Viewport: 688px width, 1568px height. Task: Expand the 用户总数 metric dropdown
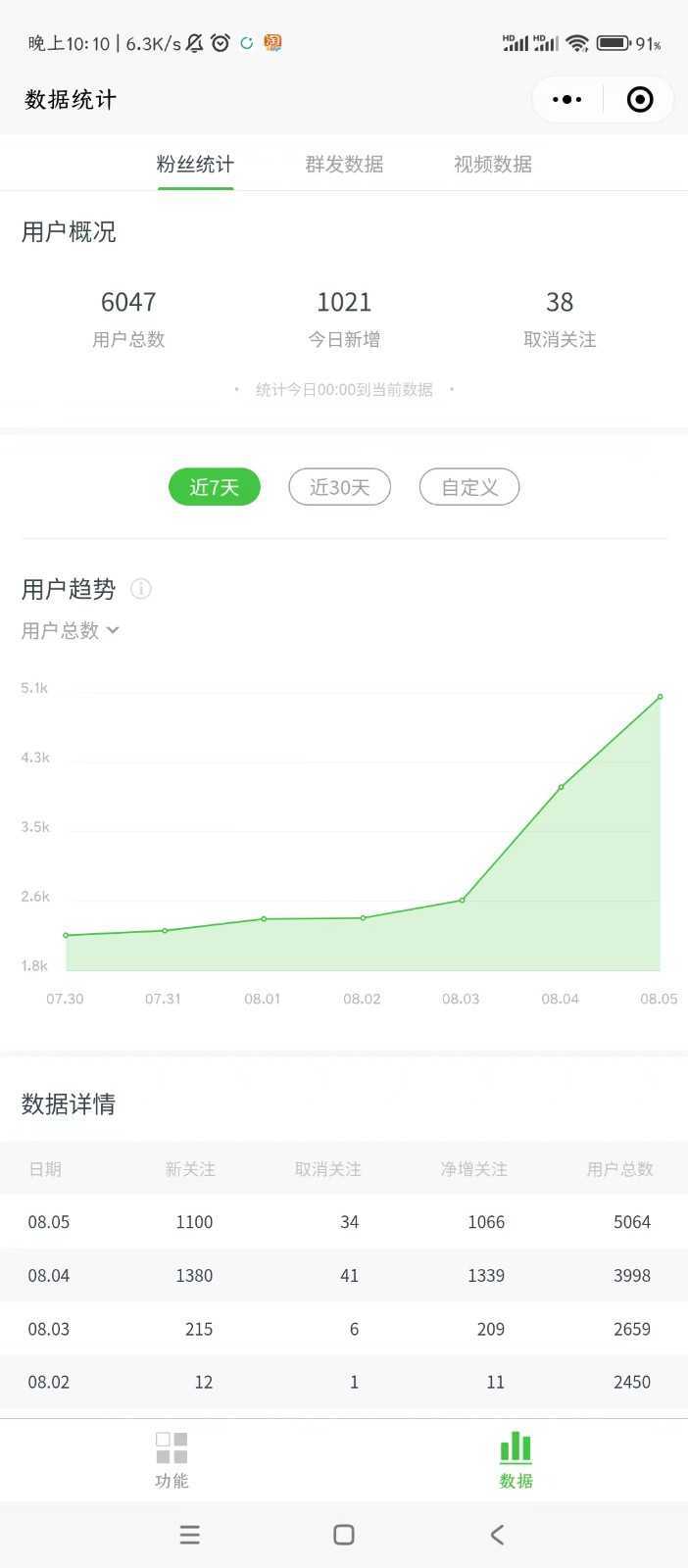[x=71, y=630]
